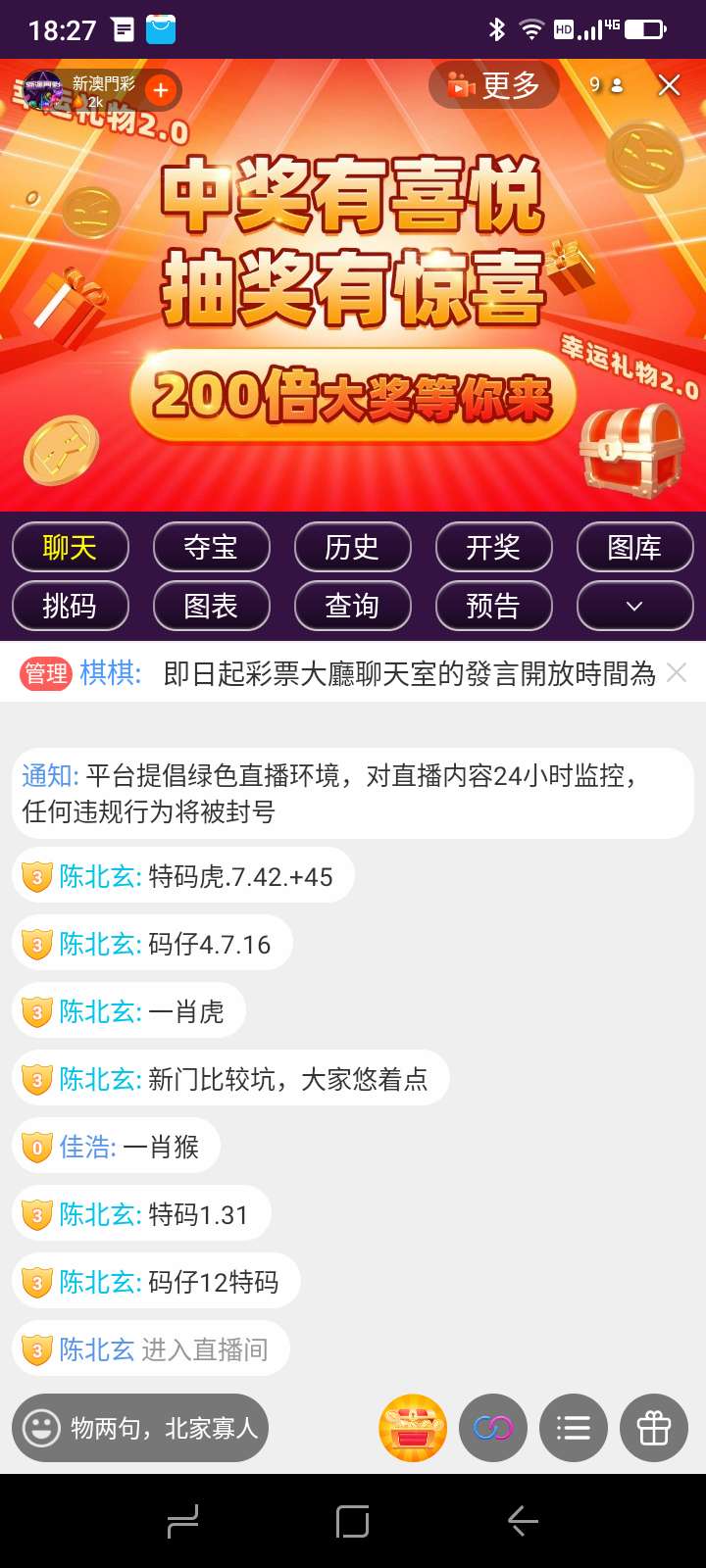Screen dimensions: 706x1568
Task: Open the 历史 tab
Action: point(353,547)
